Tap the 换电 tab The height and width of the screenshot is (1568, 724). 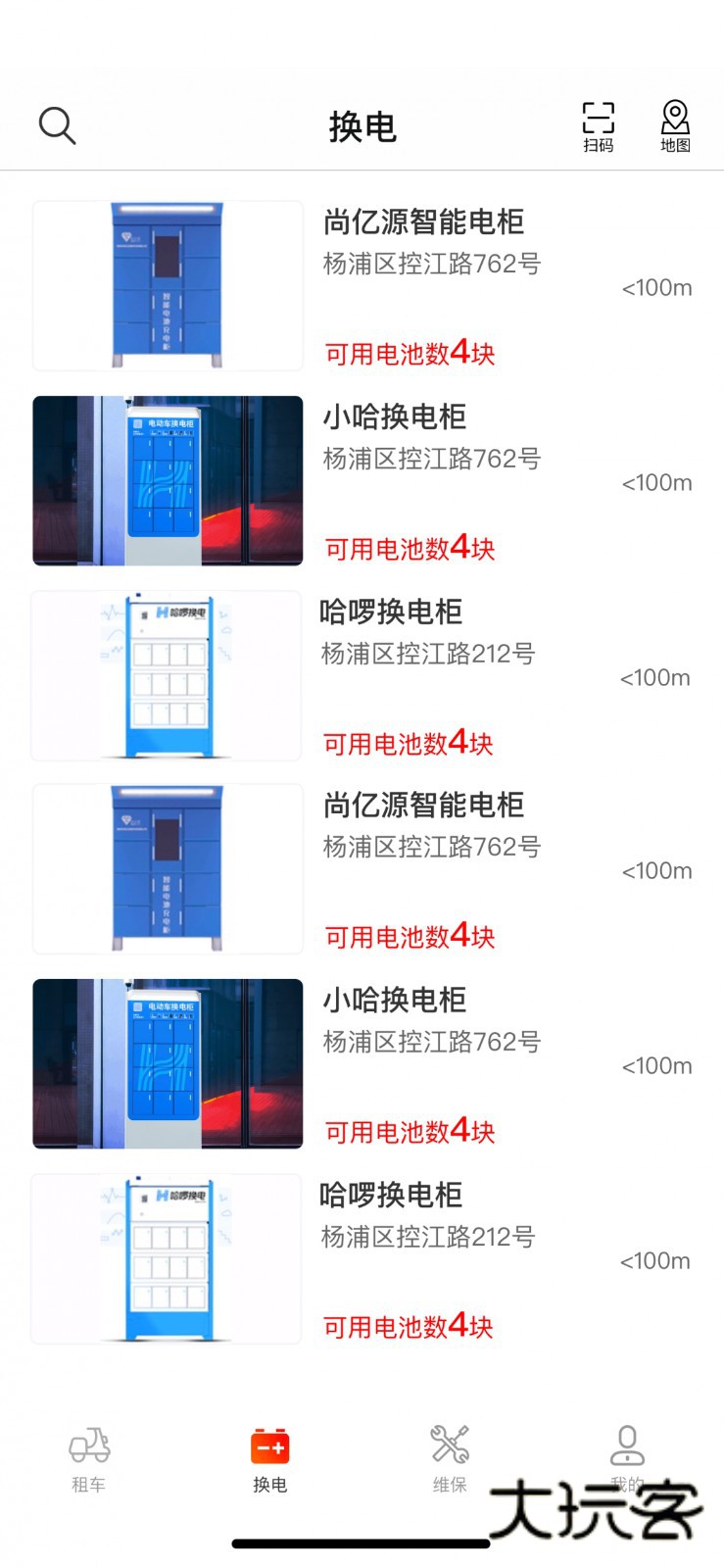tap(270, 1458)
